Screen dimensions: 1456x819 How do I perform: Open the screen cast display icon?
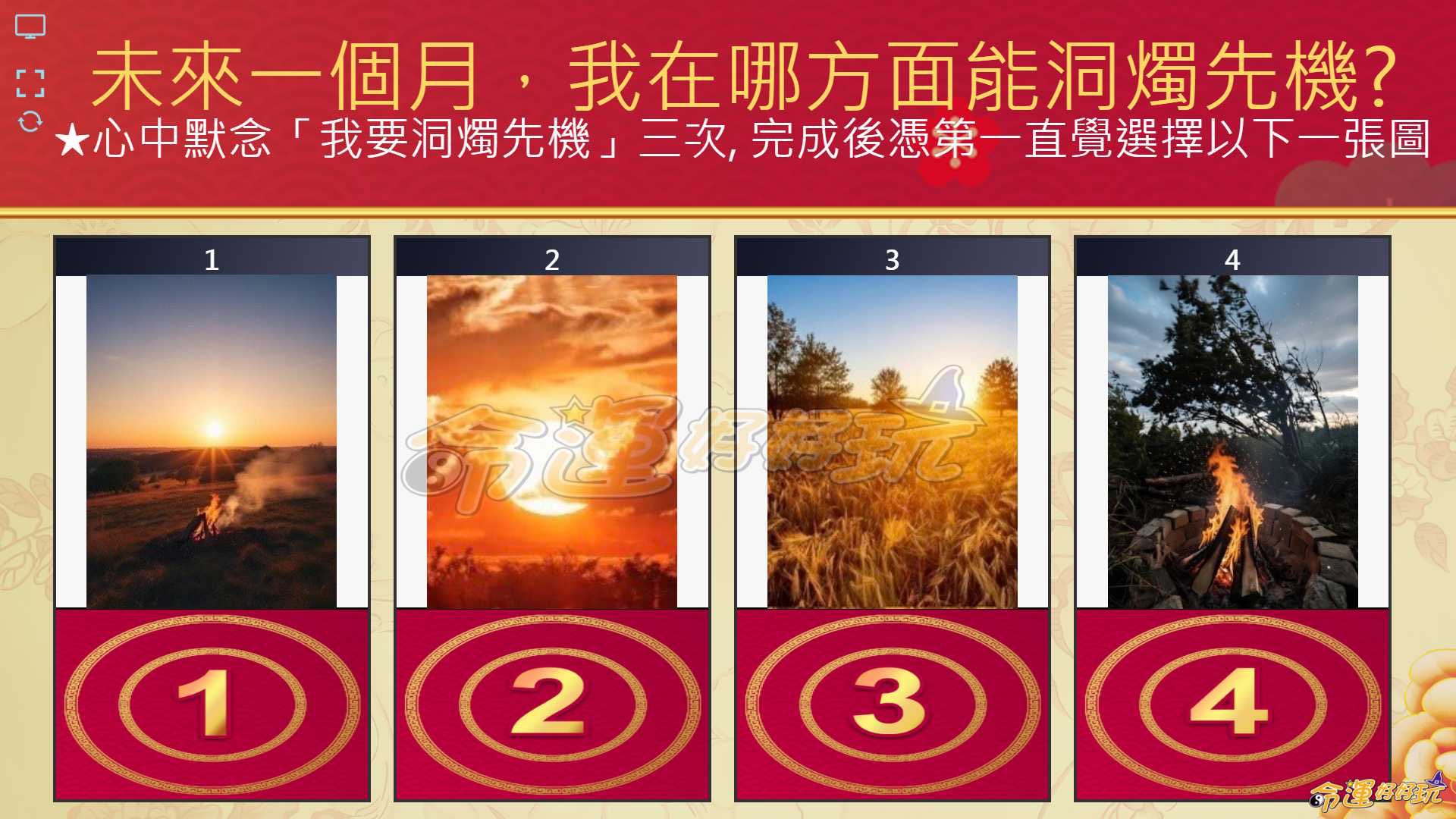click(30, 27)
